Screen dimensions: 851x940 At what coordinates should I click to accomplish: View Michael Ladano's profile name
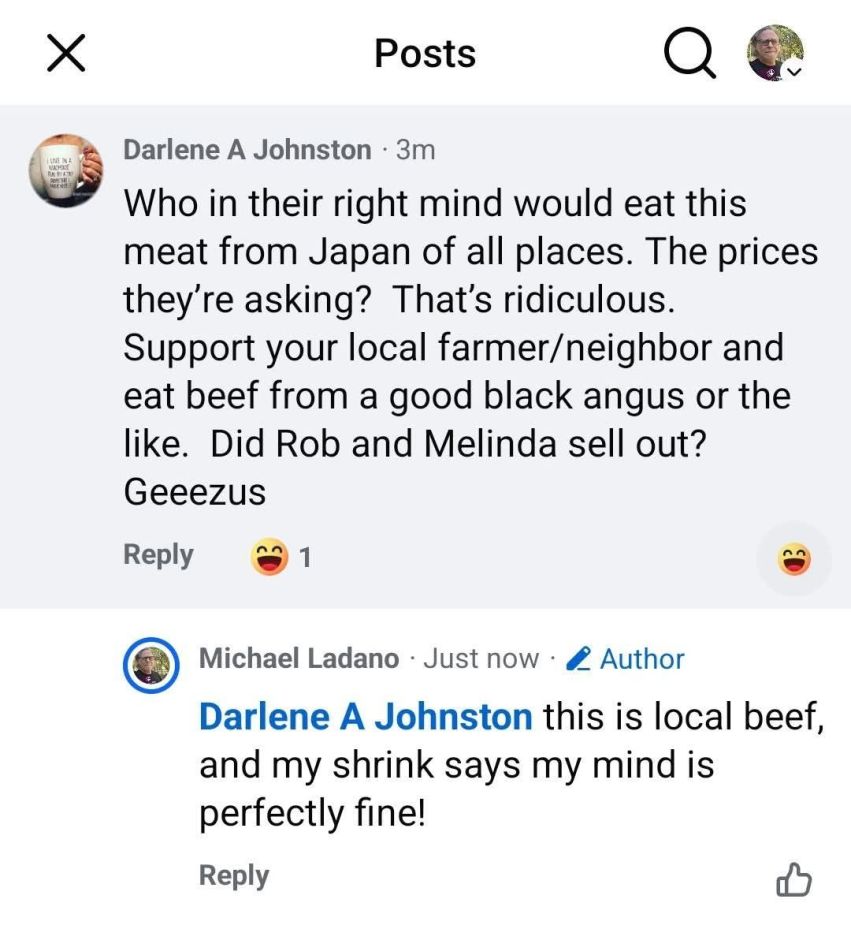coord(299,659)
